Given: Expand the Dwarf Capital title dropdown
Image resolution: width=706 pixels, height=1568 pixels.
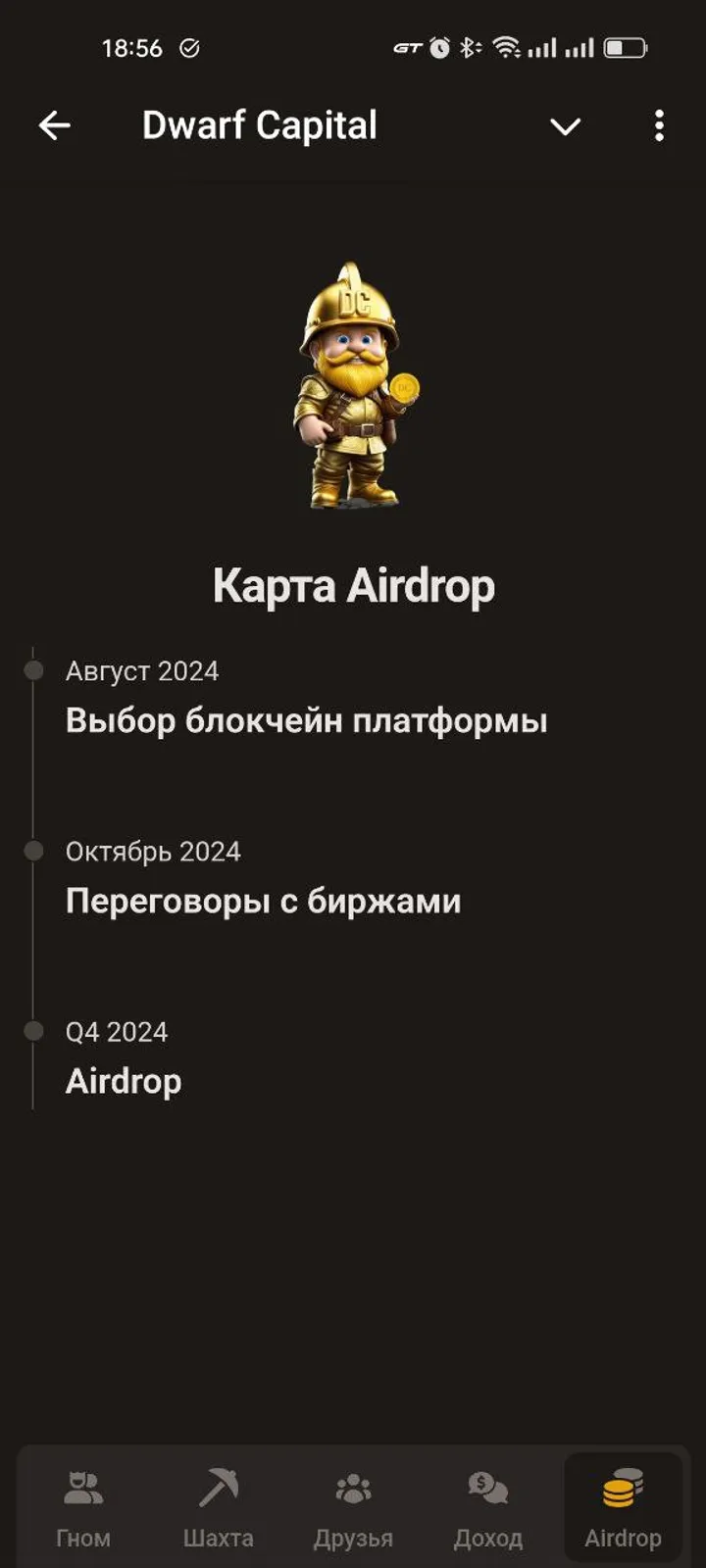Looking at the screenshot, I should point(260,124).
